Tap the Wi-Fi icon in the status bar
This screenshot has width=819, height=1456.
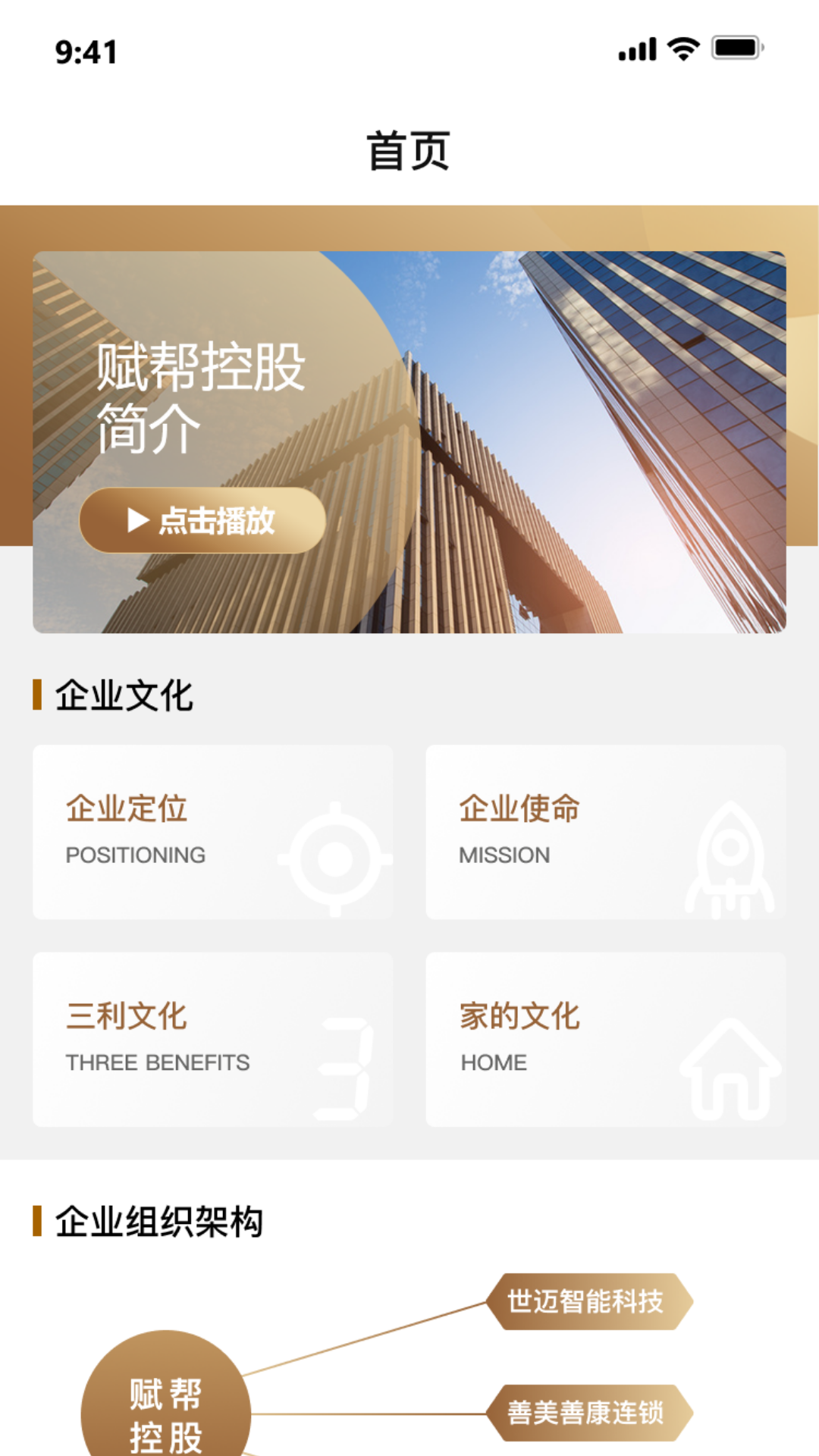(679, 48)
